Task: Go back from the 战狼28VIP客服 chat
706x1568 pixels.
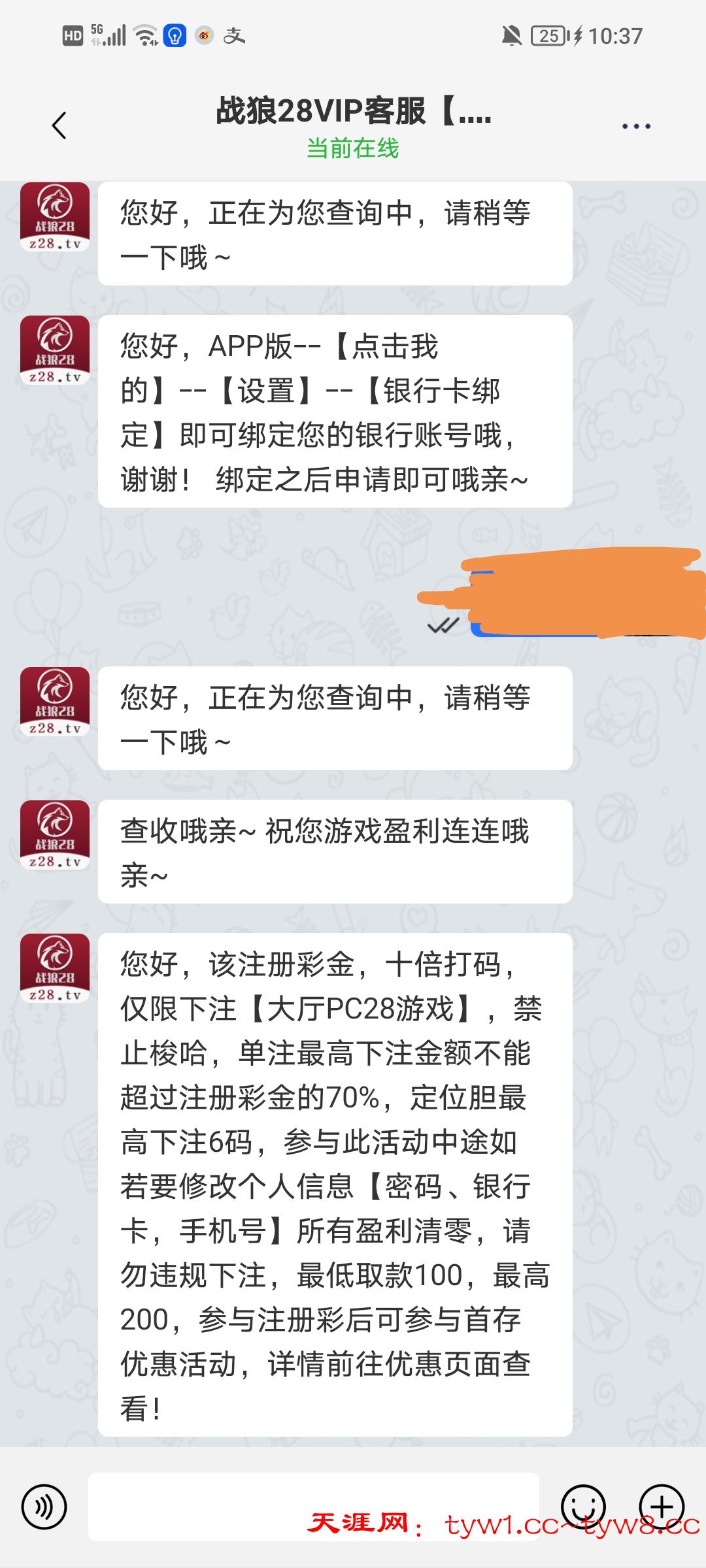Action: click(59, 125)
